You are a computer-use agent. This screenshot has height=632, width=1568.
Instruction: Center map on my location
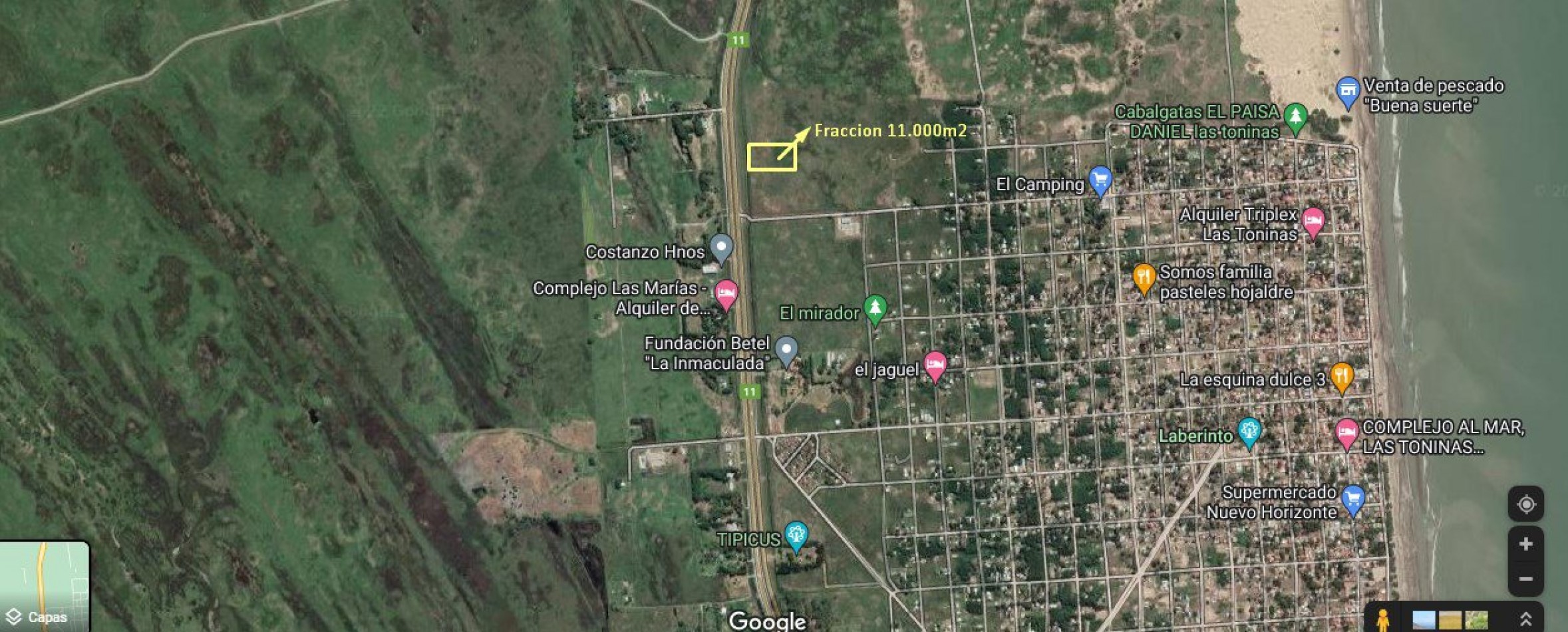point(1525,504)
